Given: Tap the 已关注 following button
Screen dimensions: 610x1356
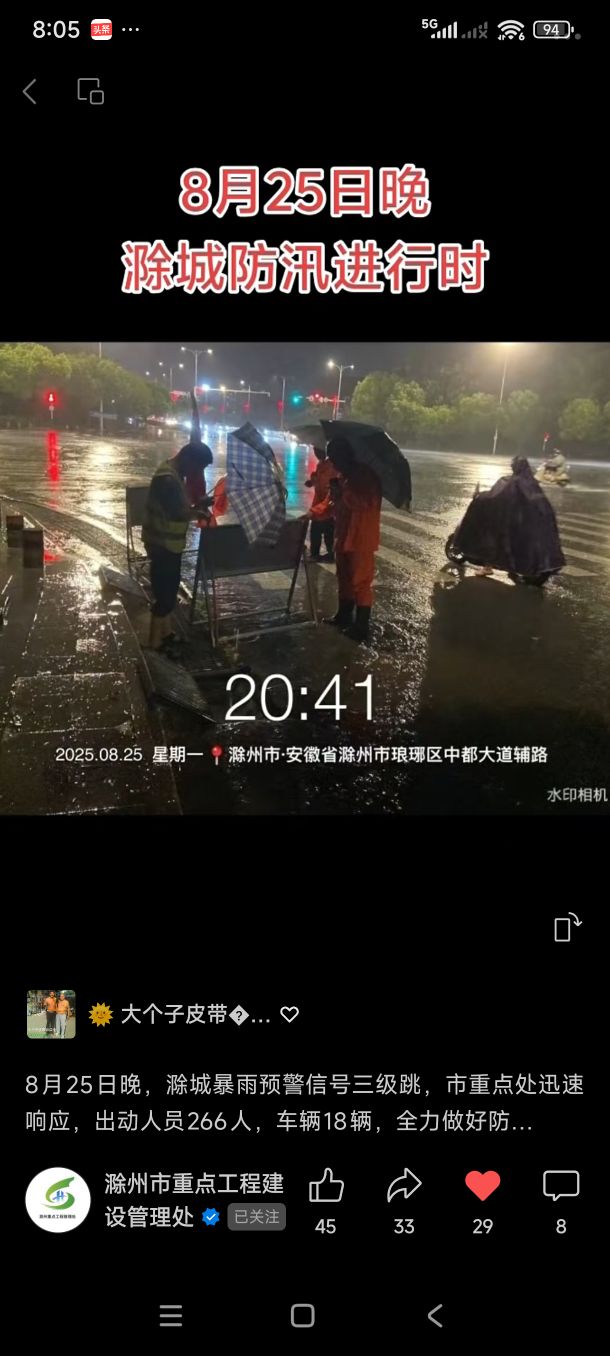Looking at the screenshot, I should click(x=257, y=1217).
